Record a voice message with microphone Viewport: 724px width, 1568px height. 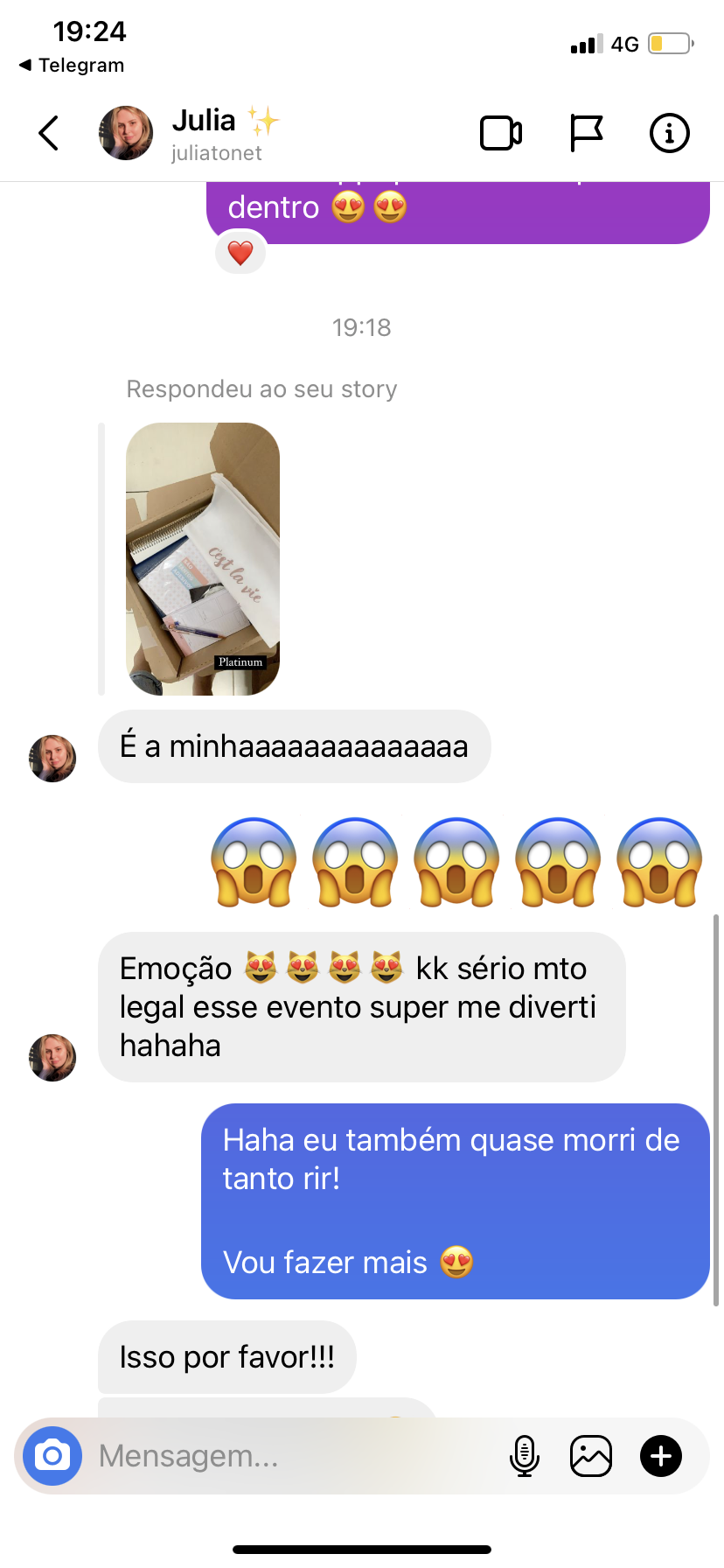pyautogui.click(x=524, y=1456)
